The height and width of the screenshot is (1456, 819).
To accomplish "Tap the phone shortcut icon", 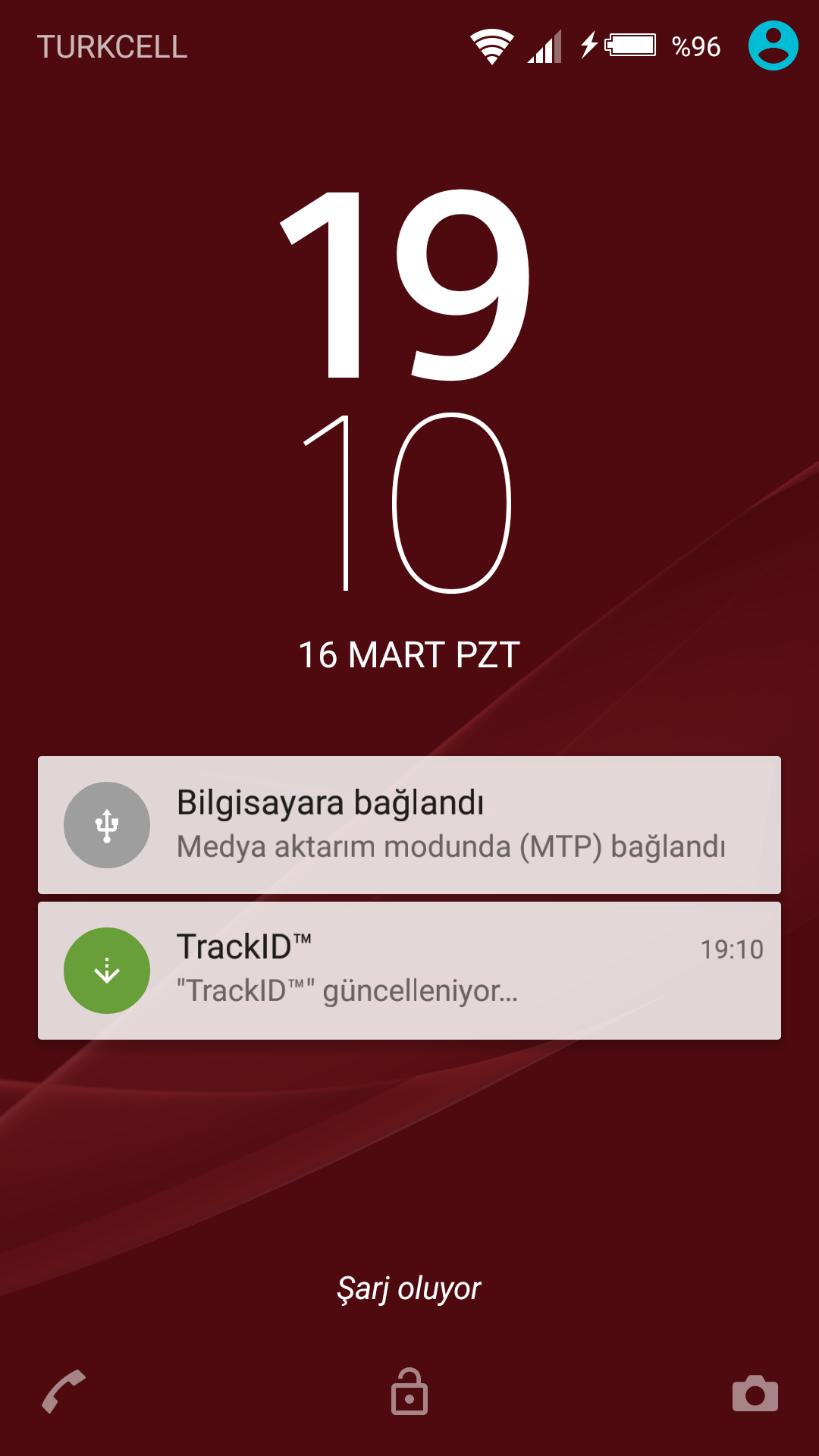I will click(64, 1392).
